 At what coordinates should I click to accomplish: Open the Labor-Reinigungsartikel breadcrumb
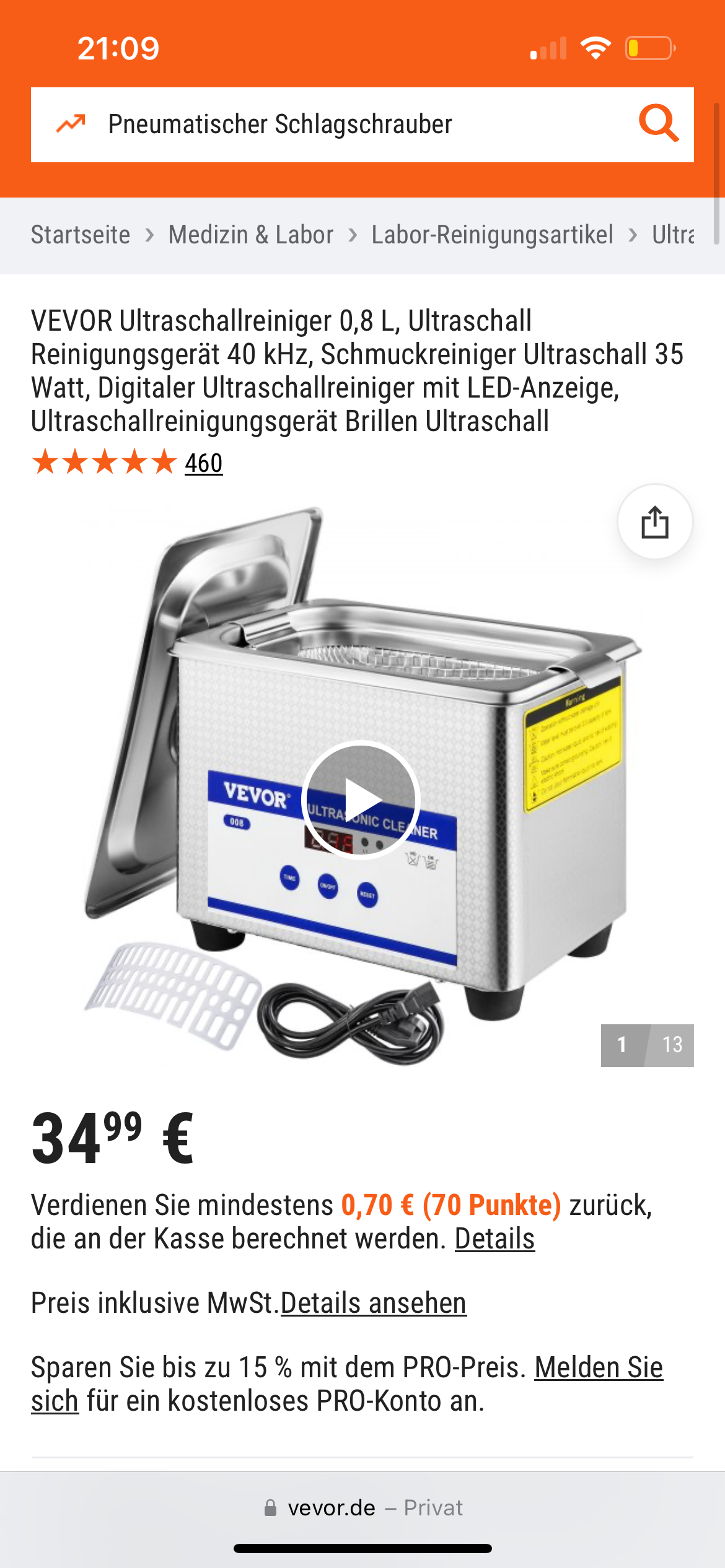[492, 235]
